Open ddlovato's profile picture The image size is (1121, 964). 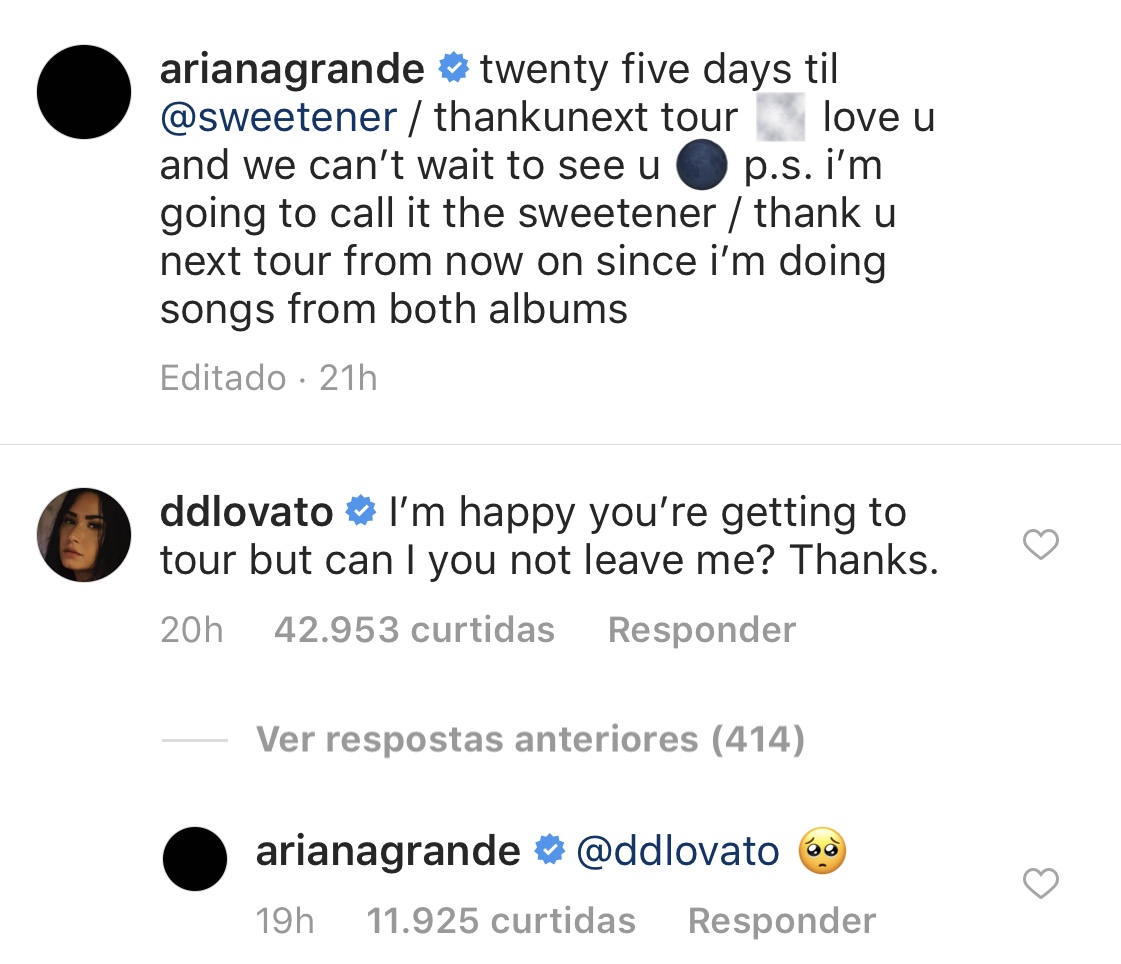pos(84,535)
